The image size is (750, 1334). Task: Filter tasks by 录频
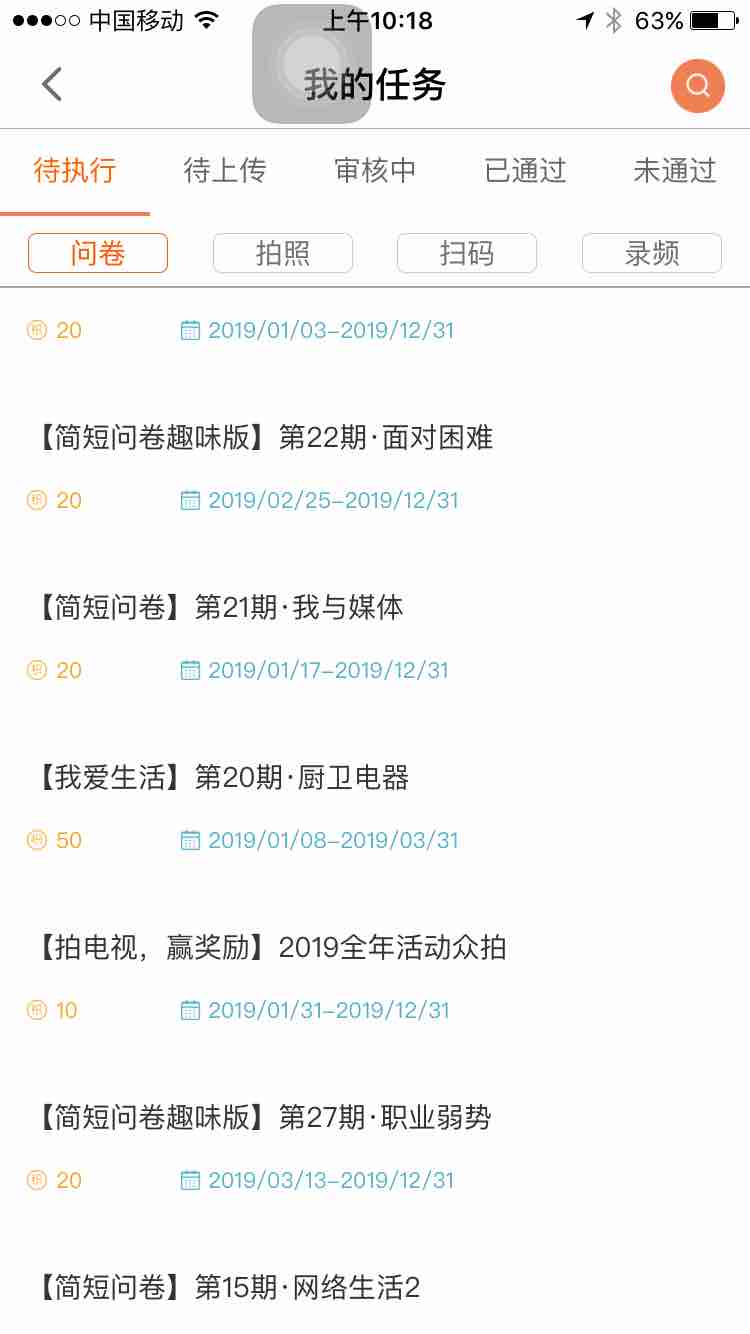(x=652, y=253)
